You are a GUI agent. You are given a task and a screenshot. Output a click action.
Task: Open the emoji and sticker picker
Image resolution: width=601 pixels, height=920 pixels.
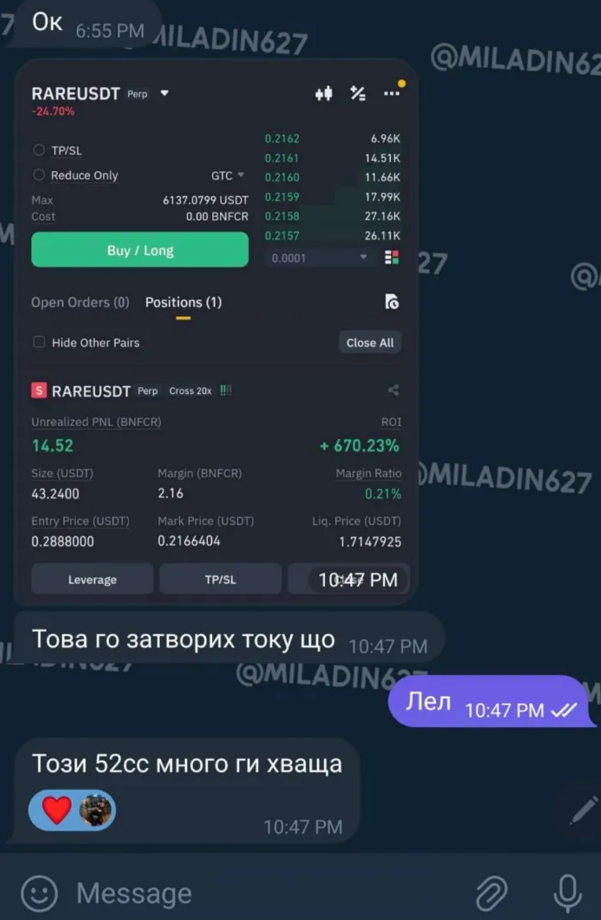coord(39,891)
